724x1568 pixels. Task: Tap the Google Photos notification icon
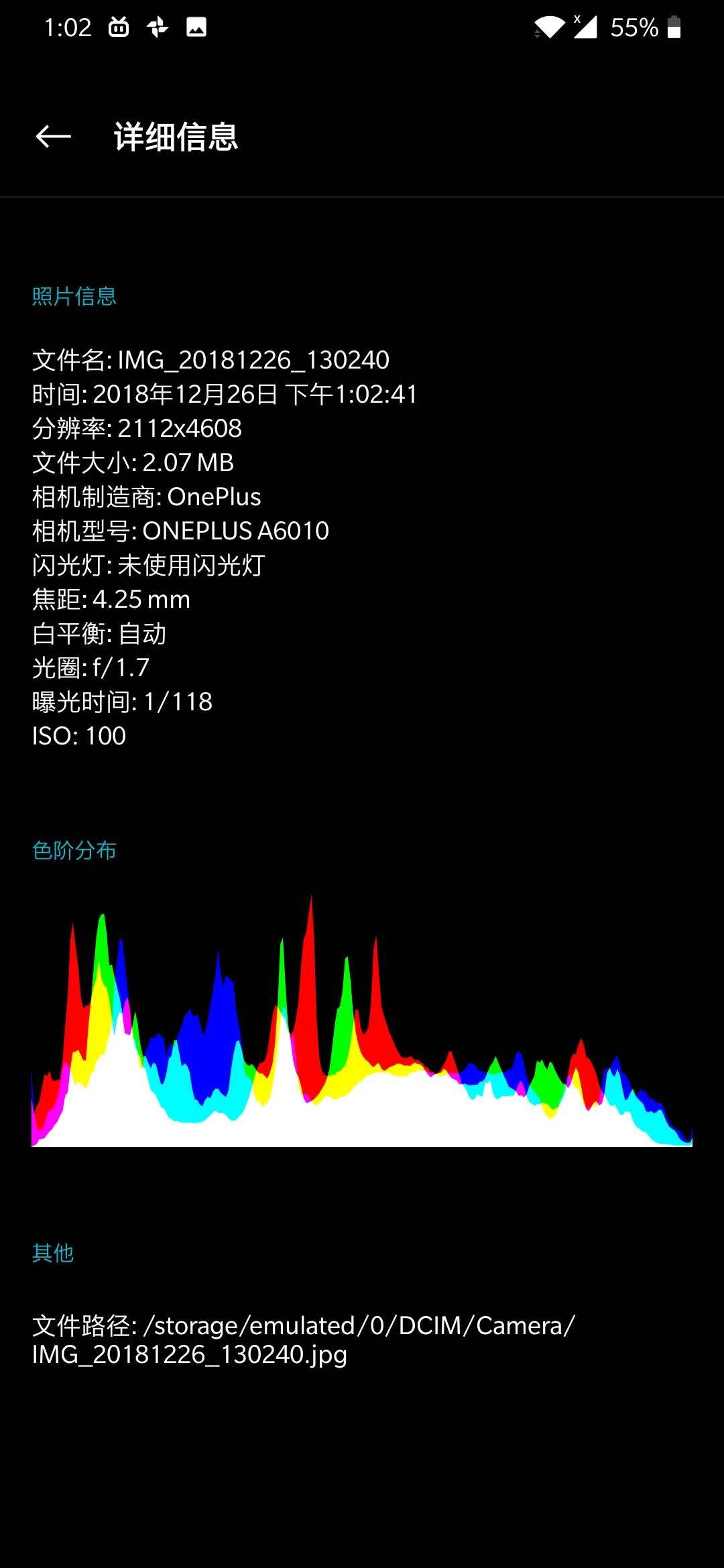tap(159, 27)
